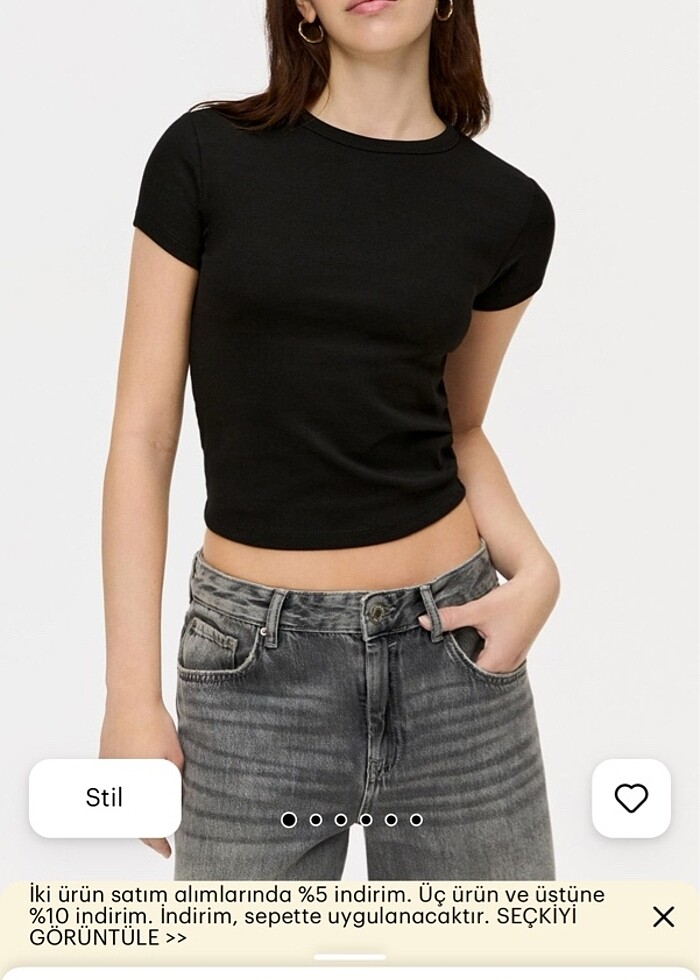Add this t-shirt to favorites

point(631,798)
